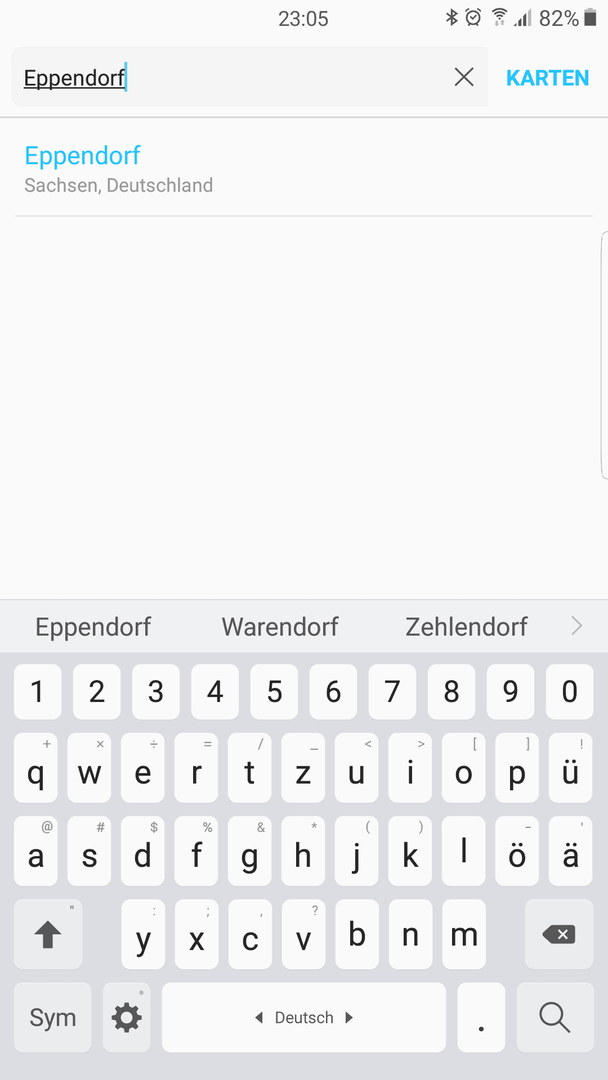Expand more keyboard suggestions arrow
The image size is (608, 1080).
[x=577, y=626]
